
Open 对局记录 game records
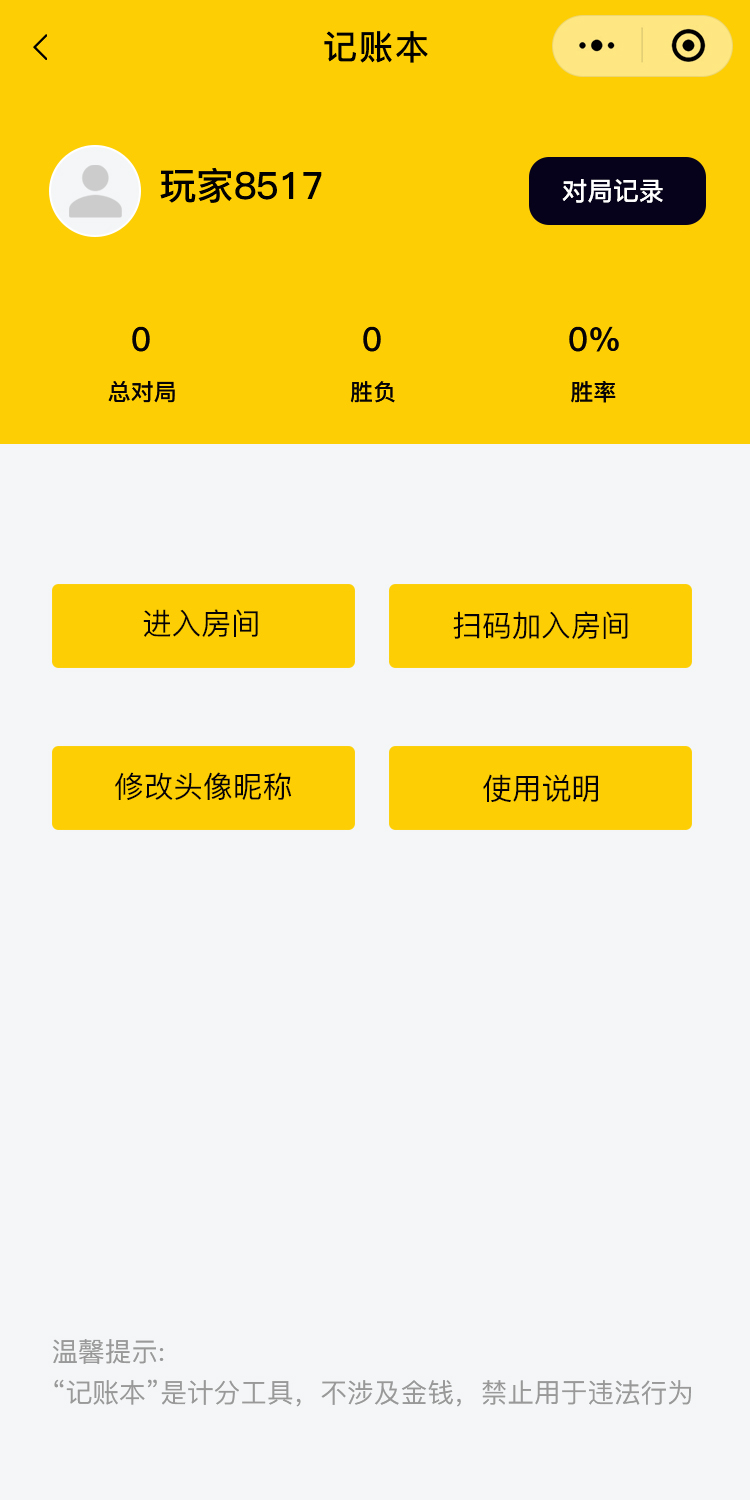(x=617, y=191)
